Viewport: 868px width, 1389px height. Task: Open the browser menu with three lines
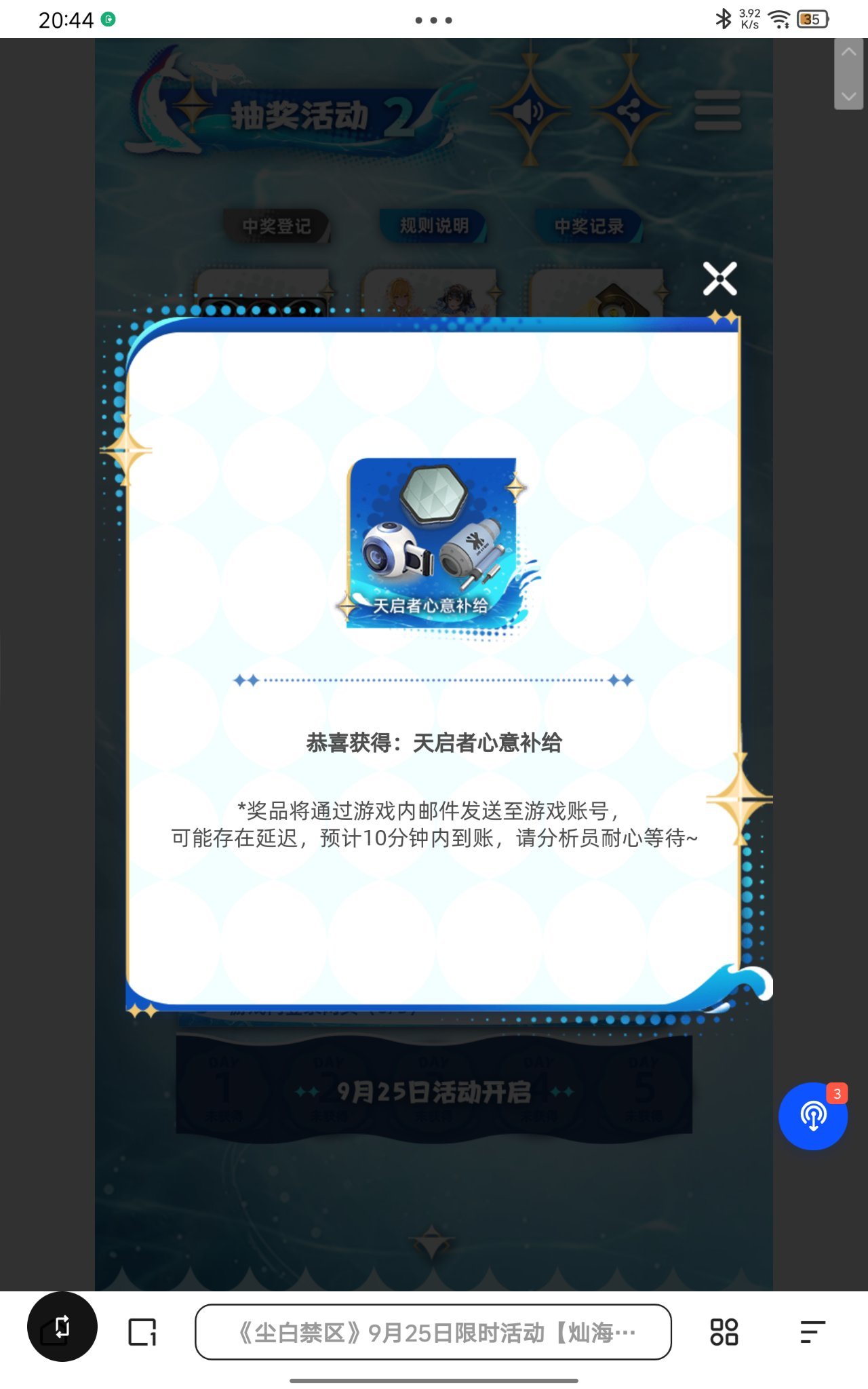[812, 1332]
